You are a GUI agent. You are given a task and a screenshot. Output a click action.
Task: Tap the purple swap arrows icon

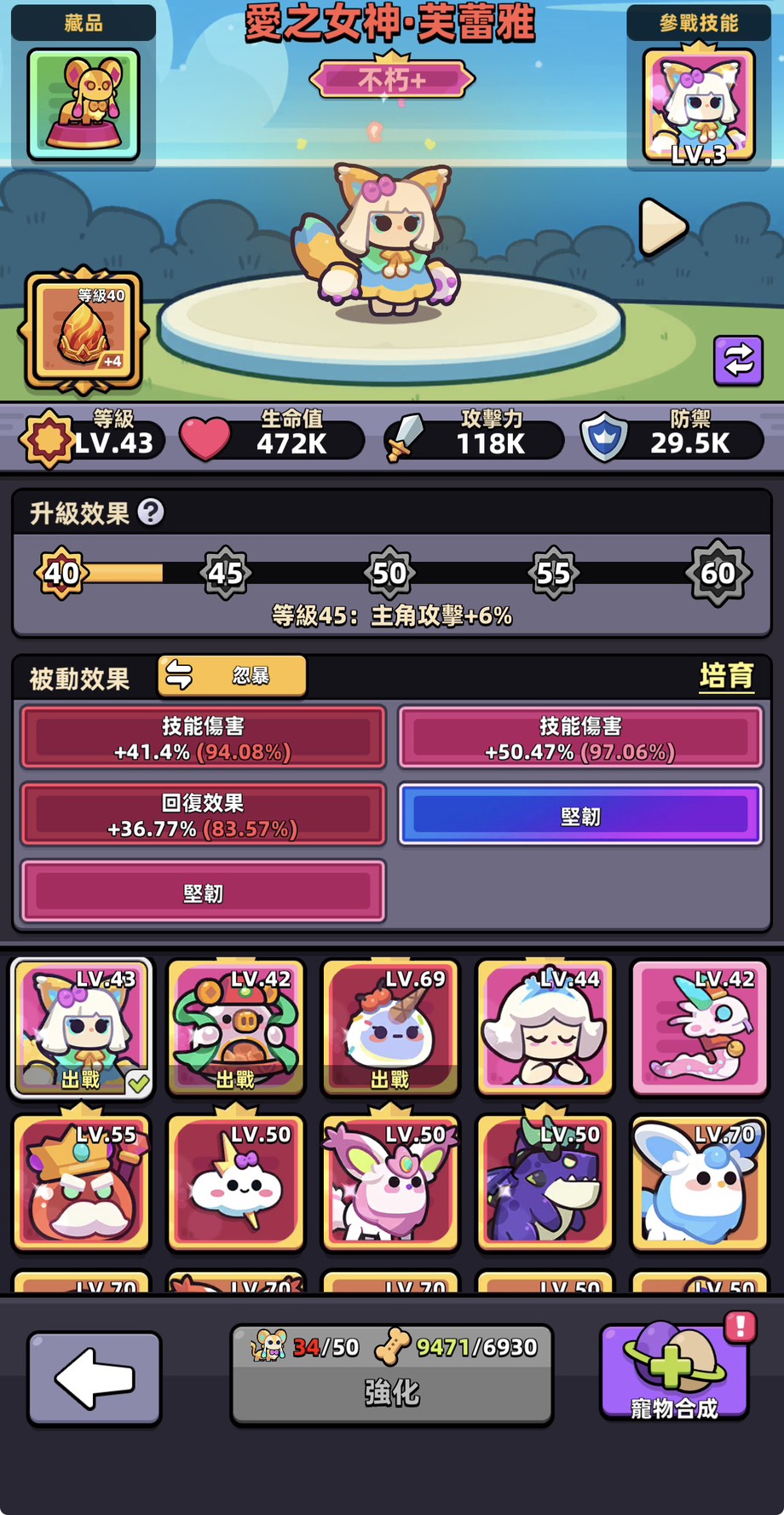(738, 361)
